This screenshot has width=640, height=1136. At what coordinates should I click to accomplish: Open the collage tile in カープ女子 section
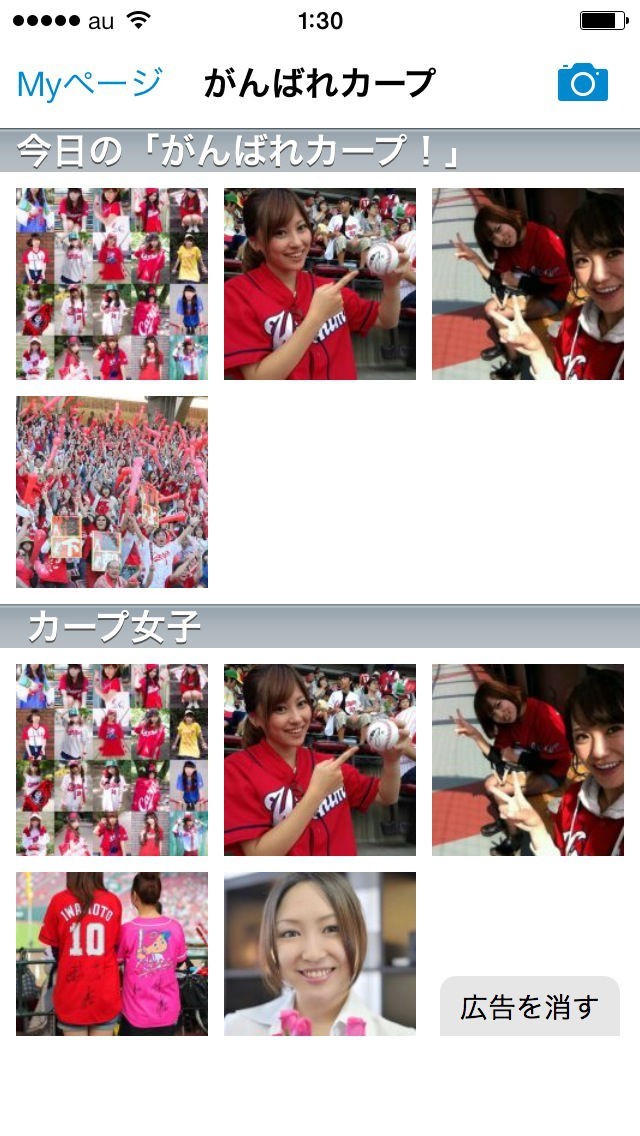112,760
